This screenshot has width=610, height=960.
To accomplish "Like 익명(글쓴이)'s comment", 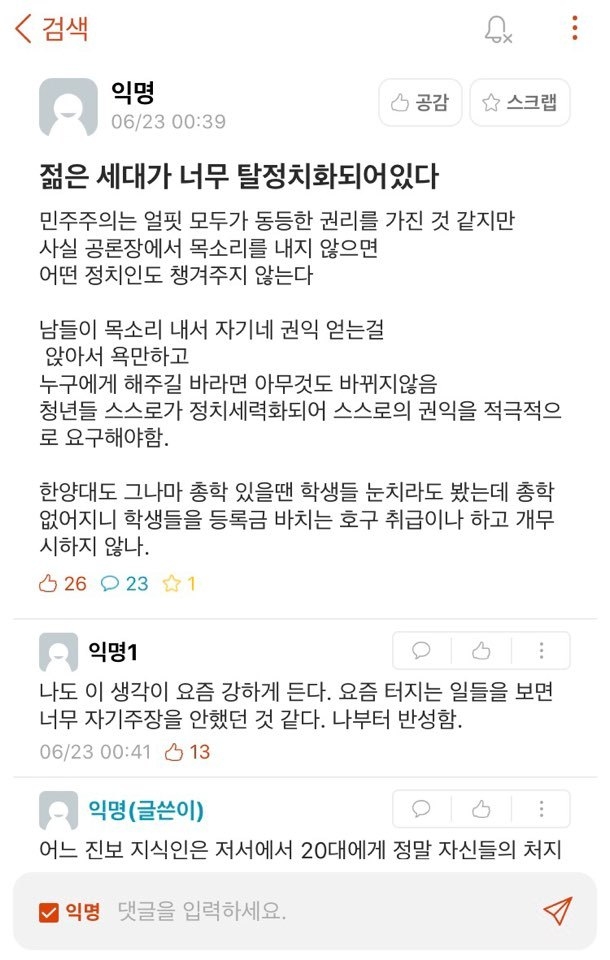I will (481, 809).
